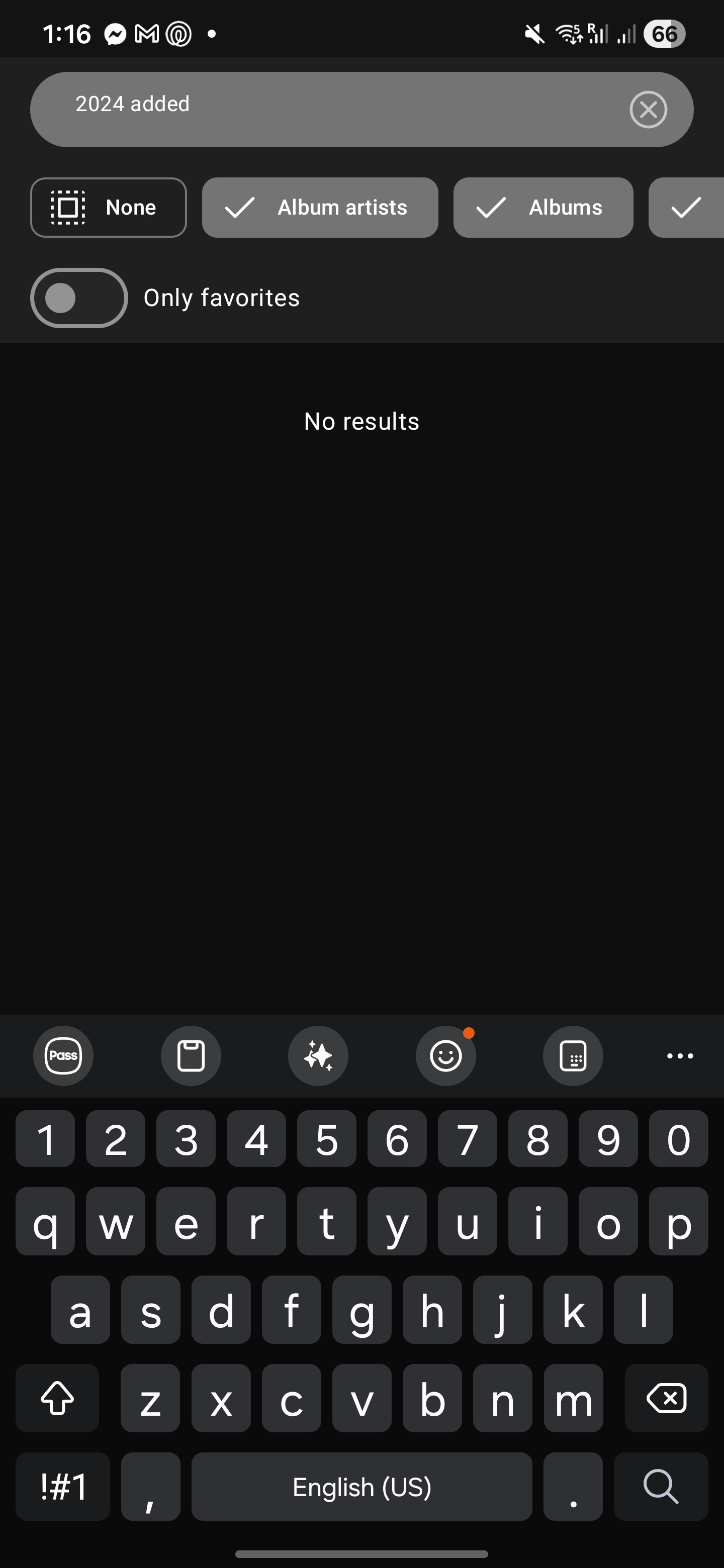Select the None filter chip

tap(109, 208)
